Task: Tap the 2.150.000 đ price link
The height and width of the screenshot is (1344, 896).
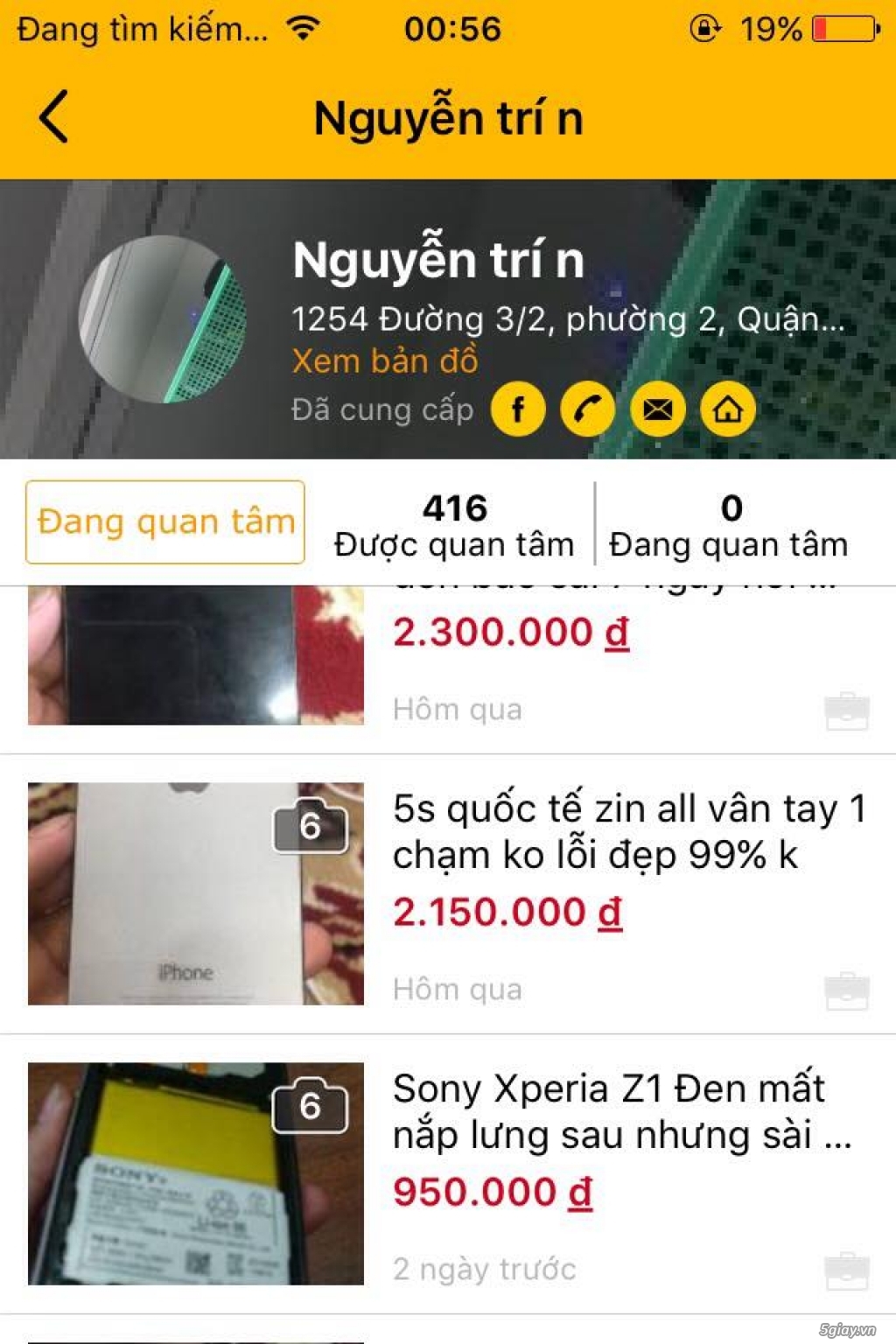Action: point(506,914)
